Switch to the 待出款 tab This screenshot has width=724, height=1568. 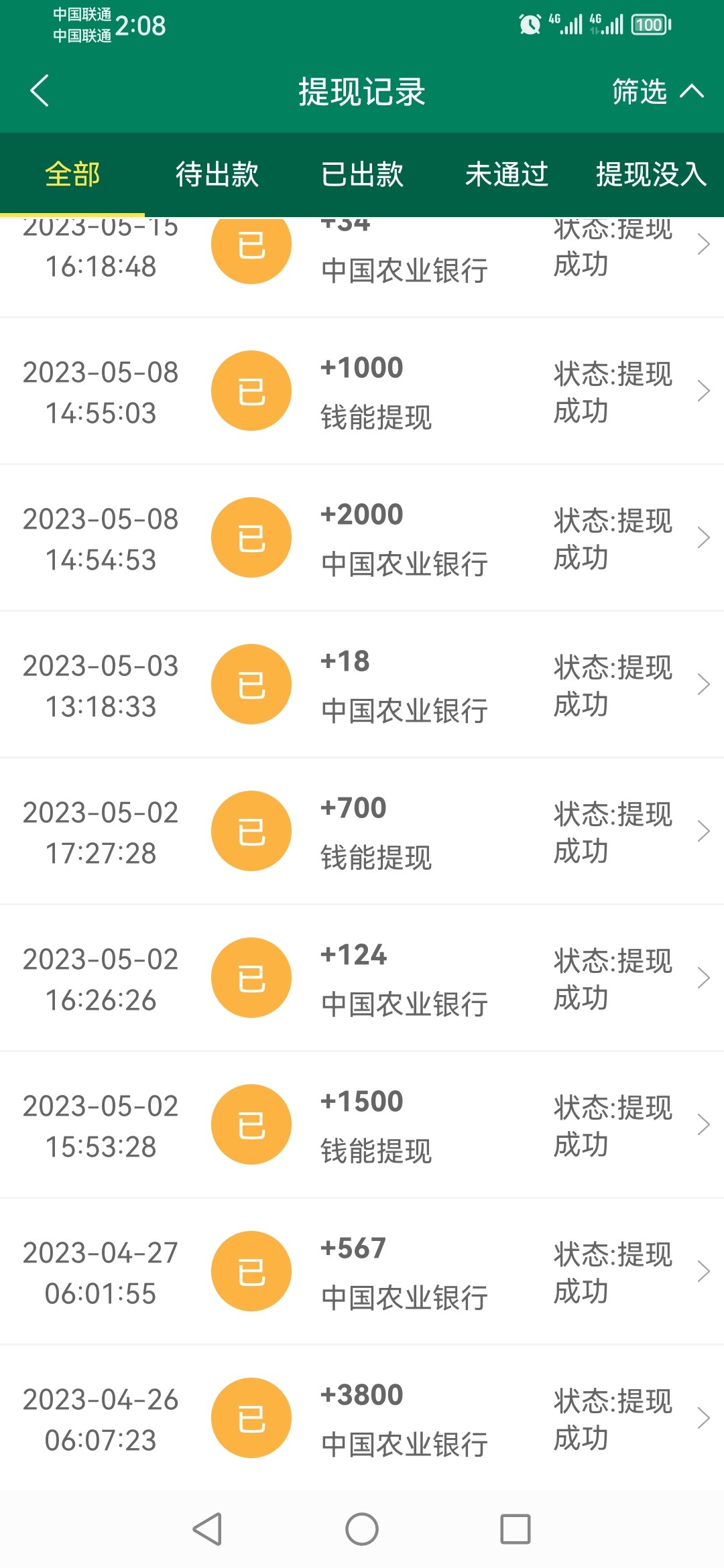tap(217, 175)
